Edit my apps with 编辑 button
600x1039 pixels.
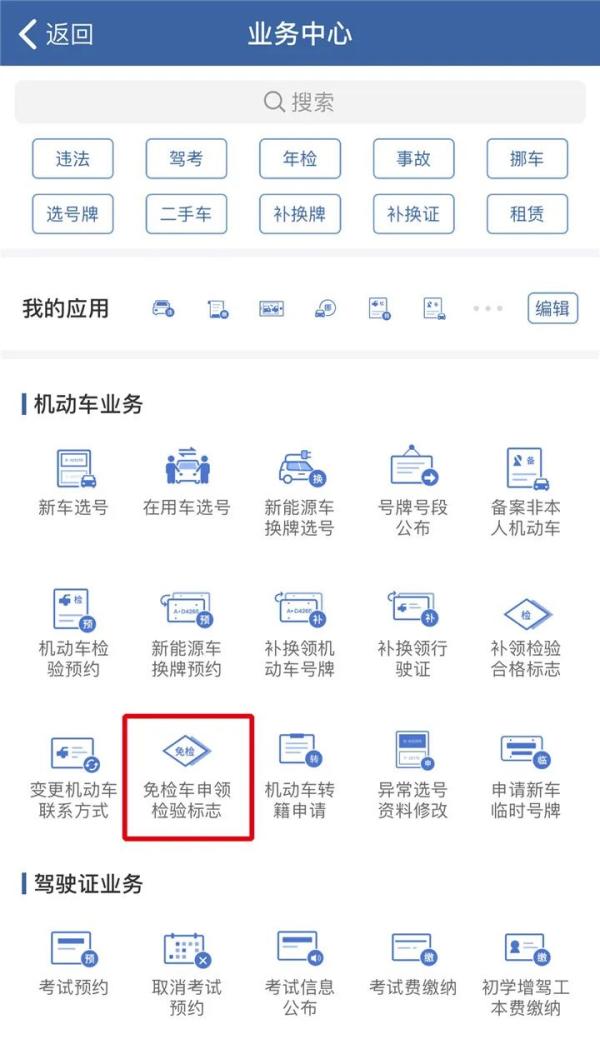click(x=553, y=308)
